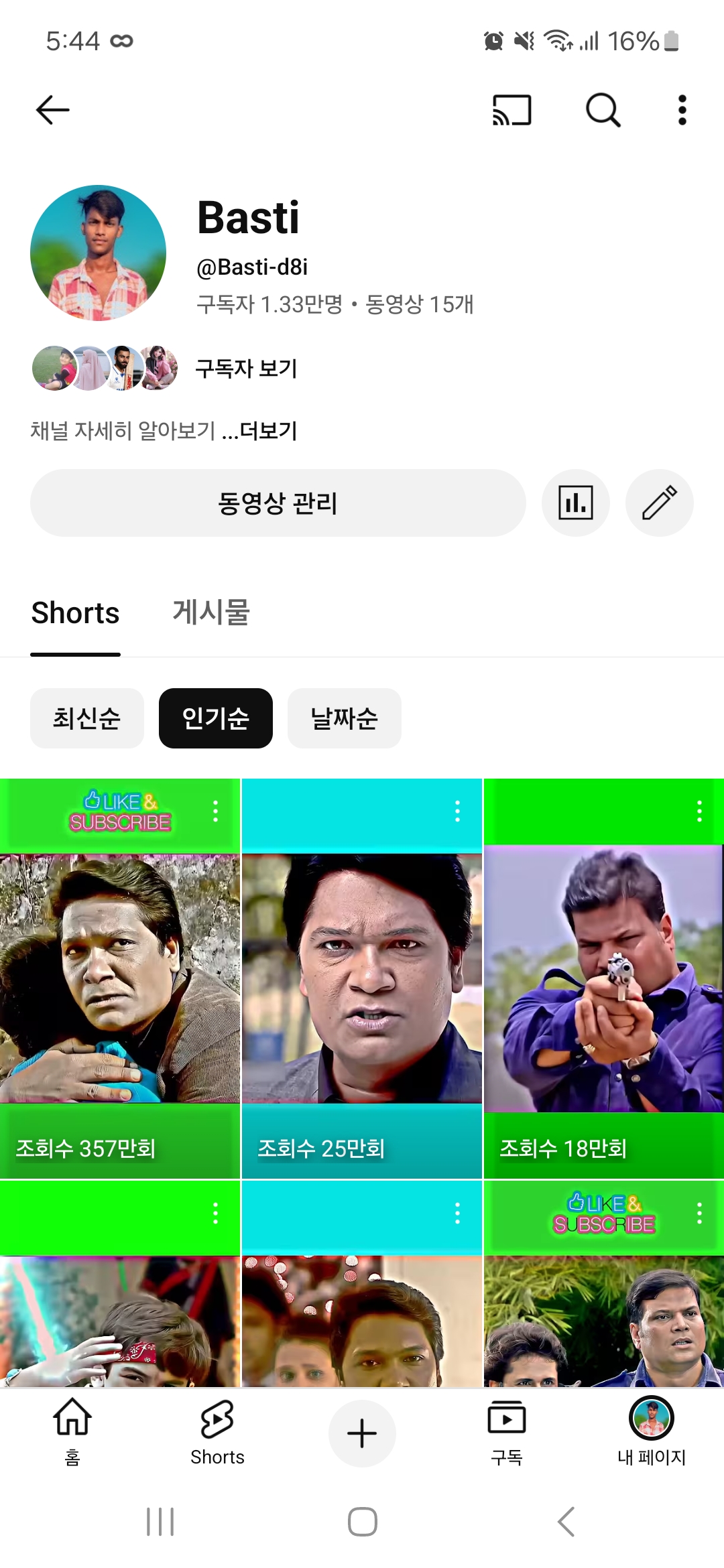Open 동영상 관리 to manage videos
724x1568 pixels.
278,503
